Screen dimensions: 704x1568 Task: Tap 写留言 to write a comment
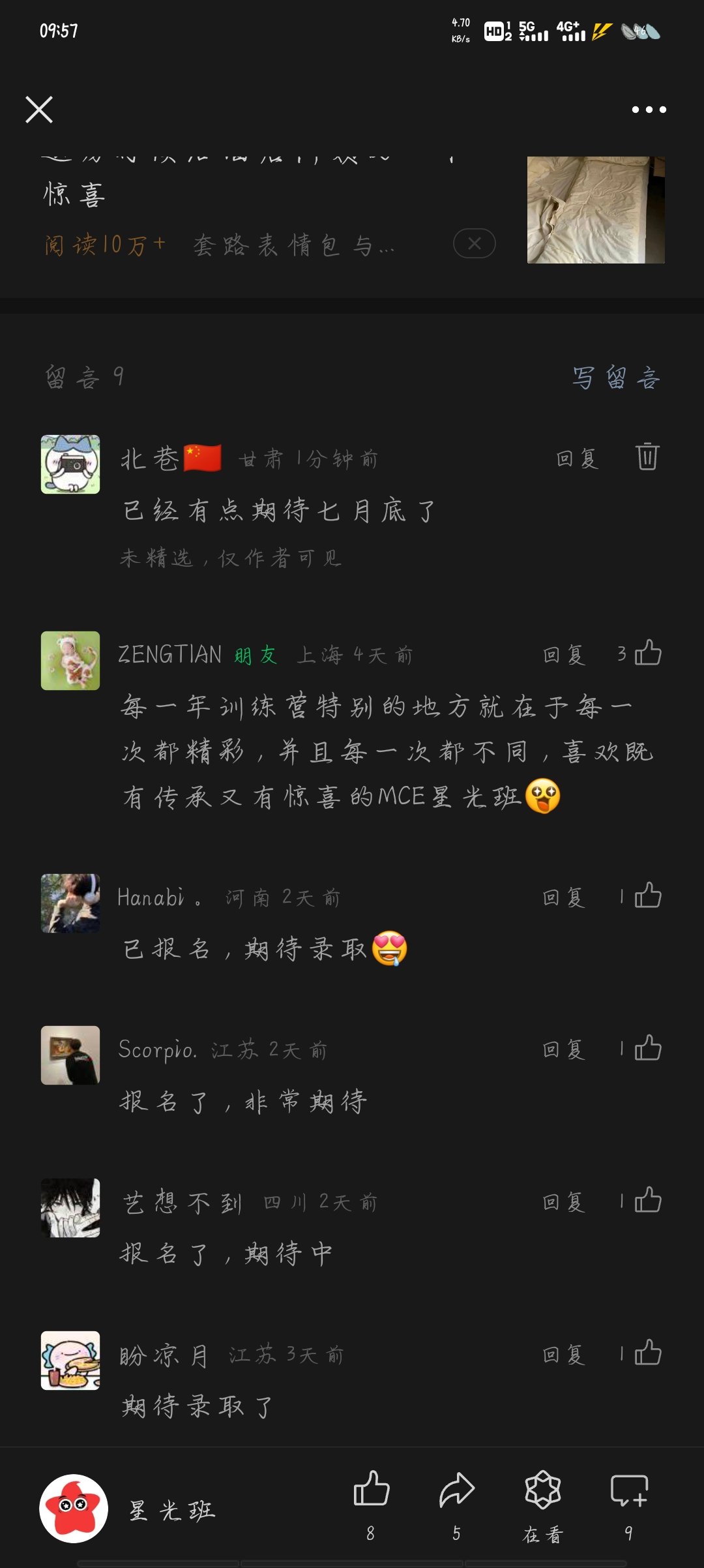pos(616,378)
